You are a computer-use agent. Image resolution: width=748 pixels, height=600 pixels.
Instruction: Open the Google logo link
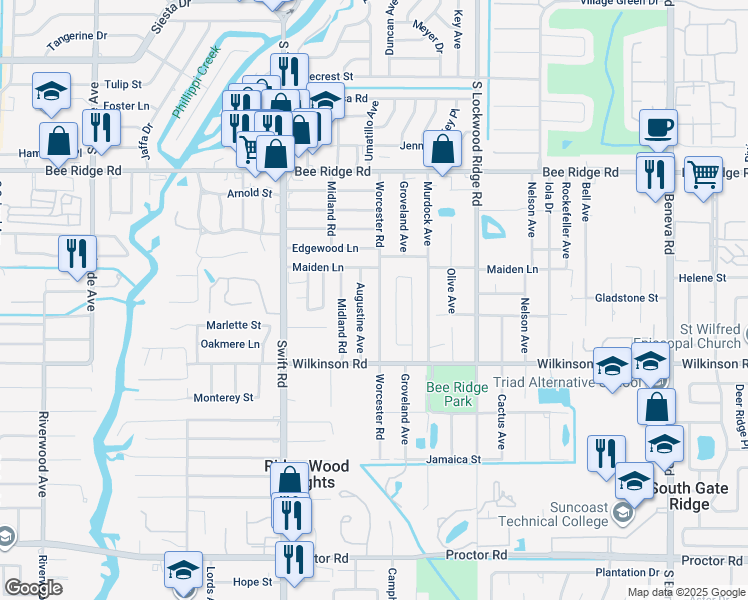(34, 588)
